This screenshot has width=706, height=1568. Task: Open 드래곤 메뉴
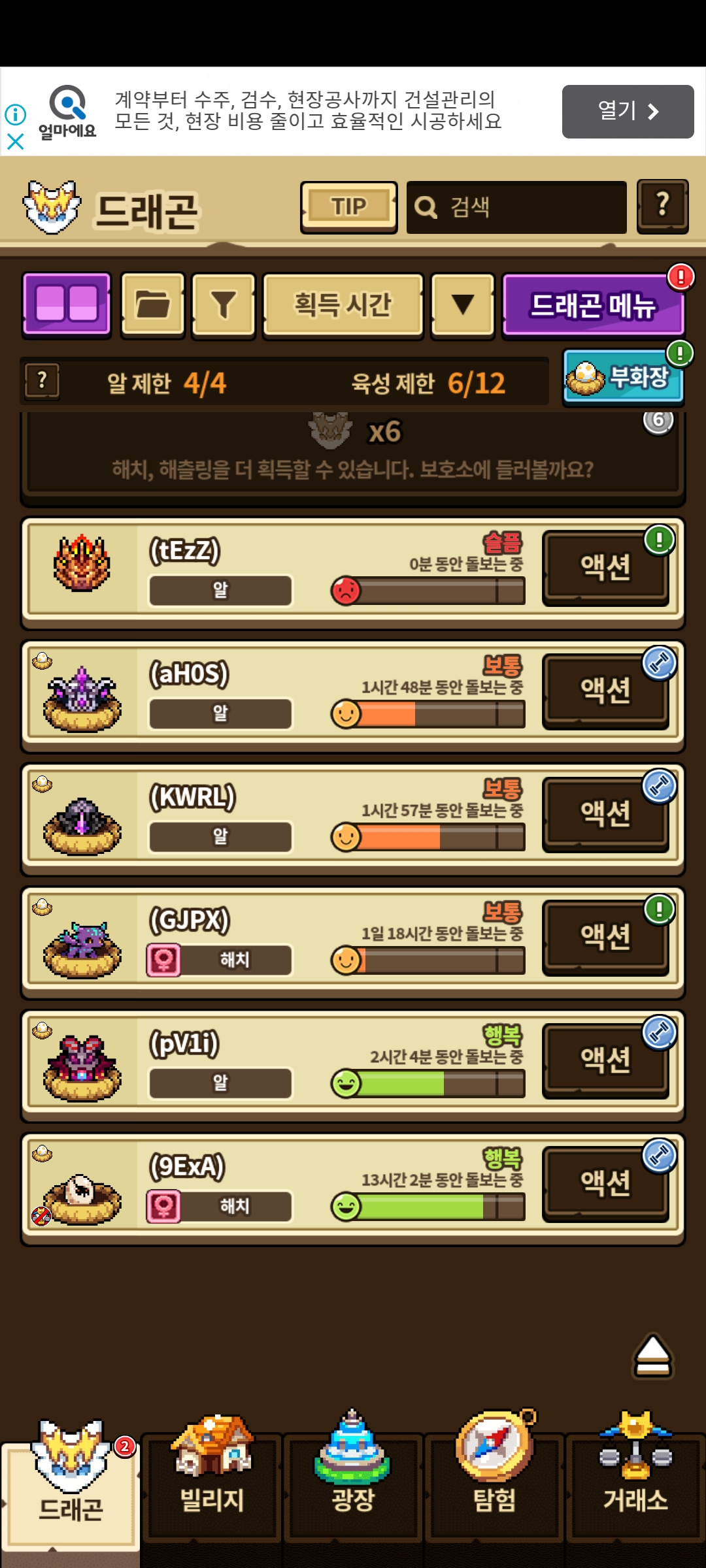click(x=593, y=305)
